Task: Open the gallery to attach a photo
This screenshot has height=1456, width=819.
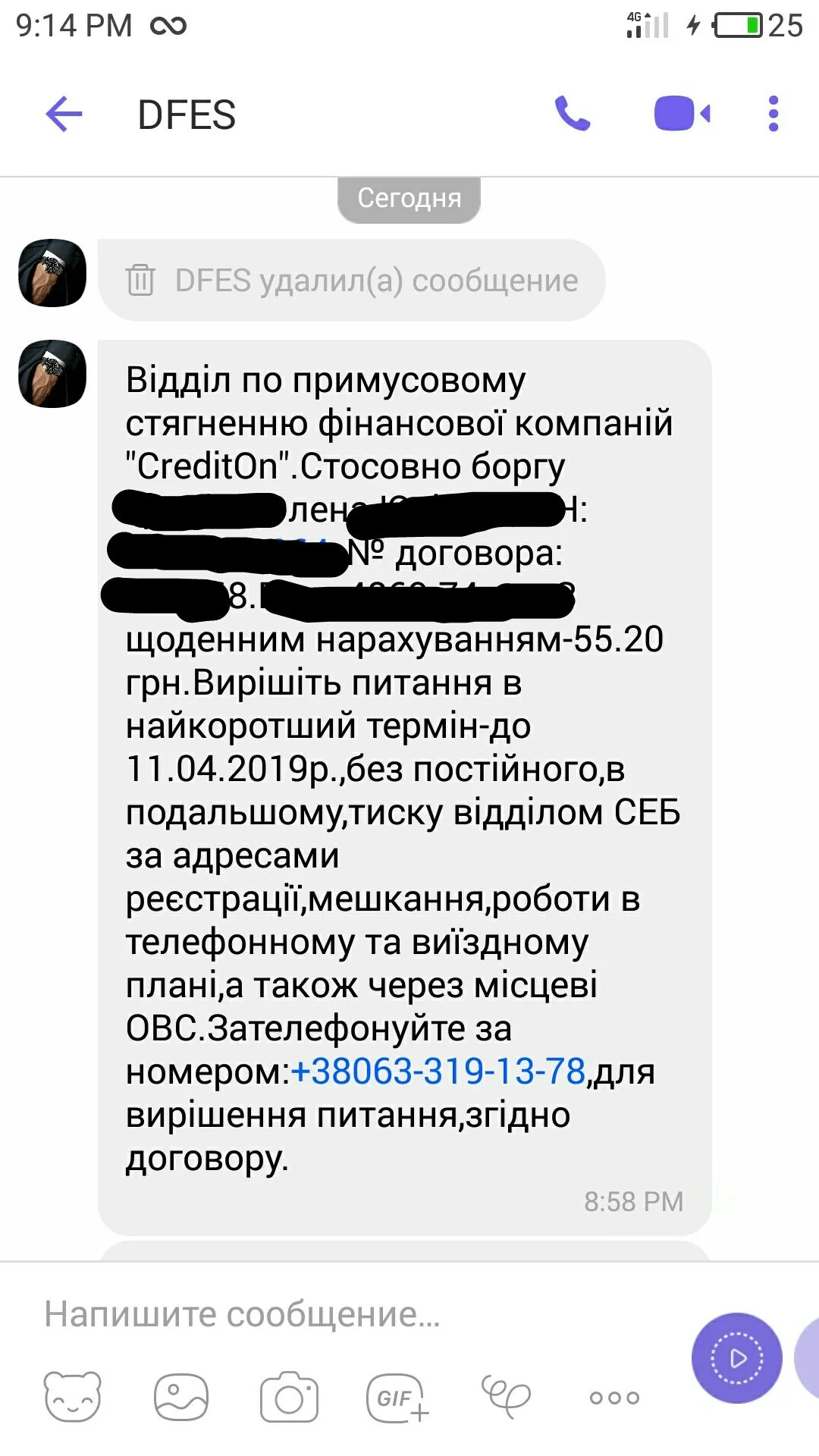Action: (180, 1397)
